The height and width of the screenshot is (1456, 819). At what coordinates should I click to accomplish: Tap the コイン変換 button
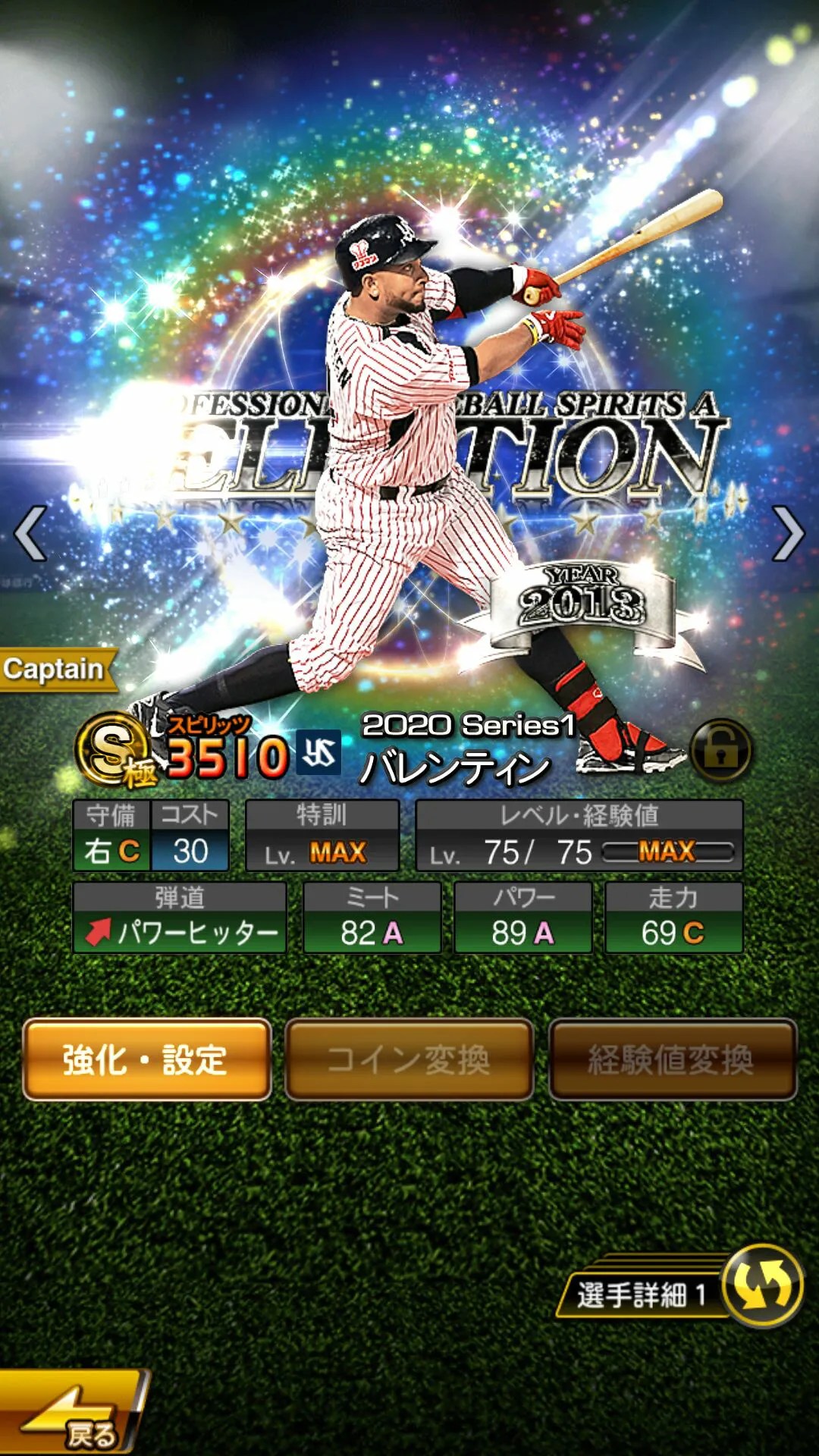pyautogui.click(x=409, y=1059)
